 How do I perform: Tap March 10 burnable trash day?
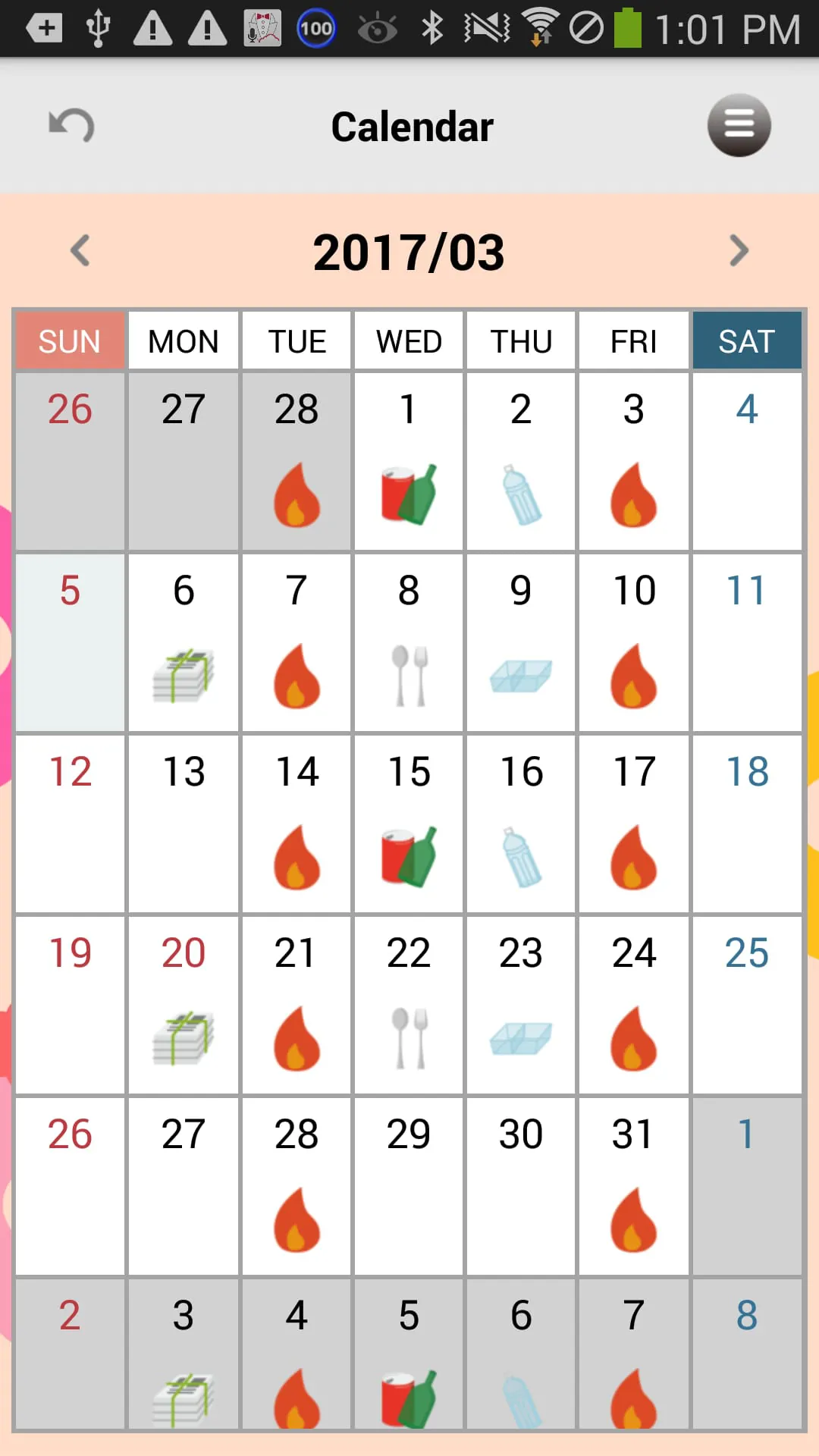(x=634, y=642)
